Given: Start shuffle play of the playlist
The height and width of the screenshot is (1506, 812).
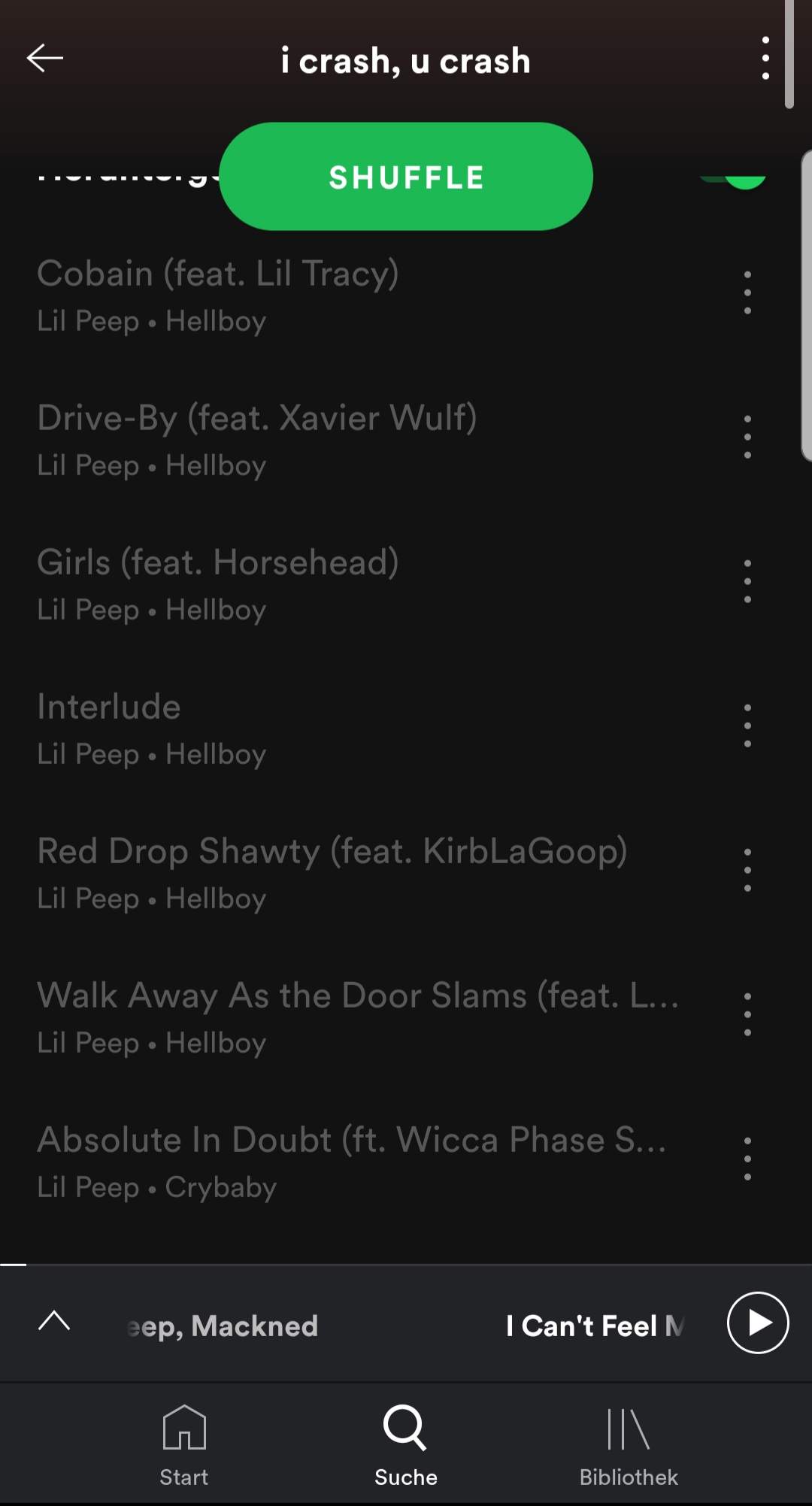Looking at the screenshot, I should [406, 177].
